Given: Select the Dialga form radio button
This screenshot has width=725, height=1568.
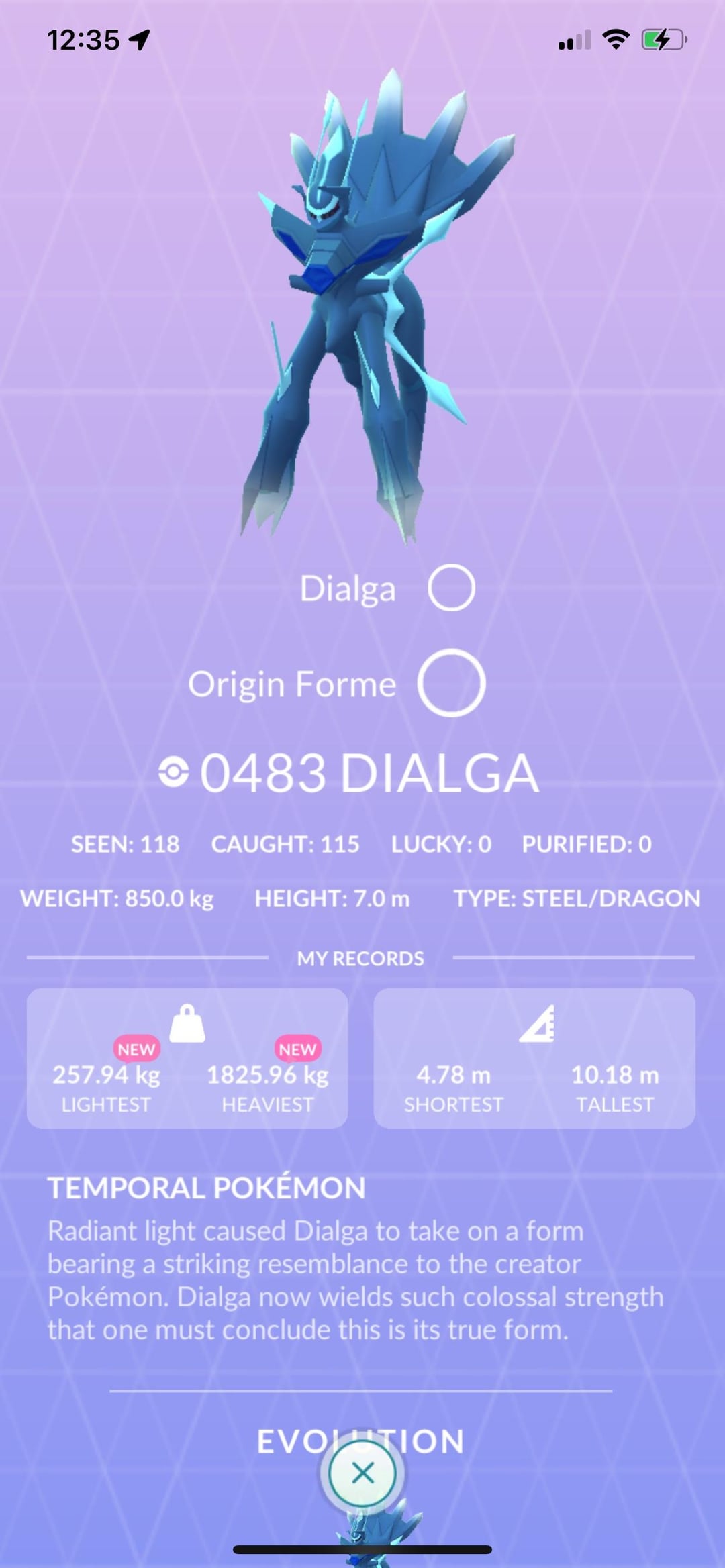Looking at the screenshot, I should (452, 588).
